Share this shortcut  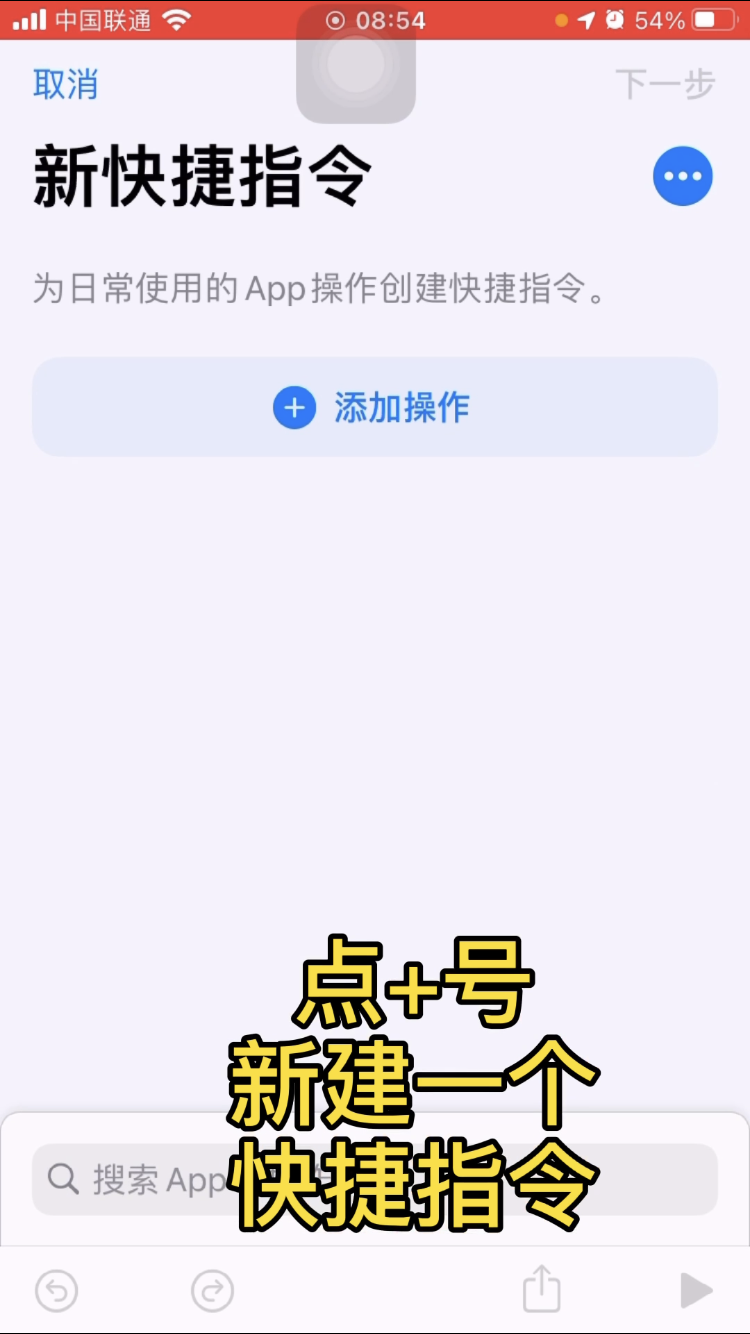click(541, 1289)
